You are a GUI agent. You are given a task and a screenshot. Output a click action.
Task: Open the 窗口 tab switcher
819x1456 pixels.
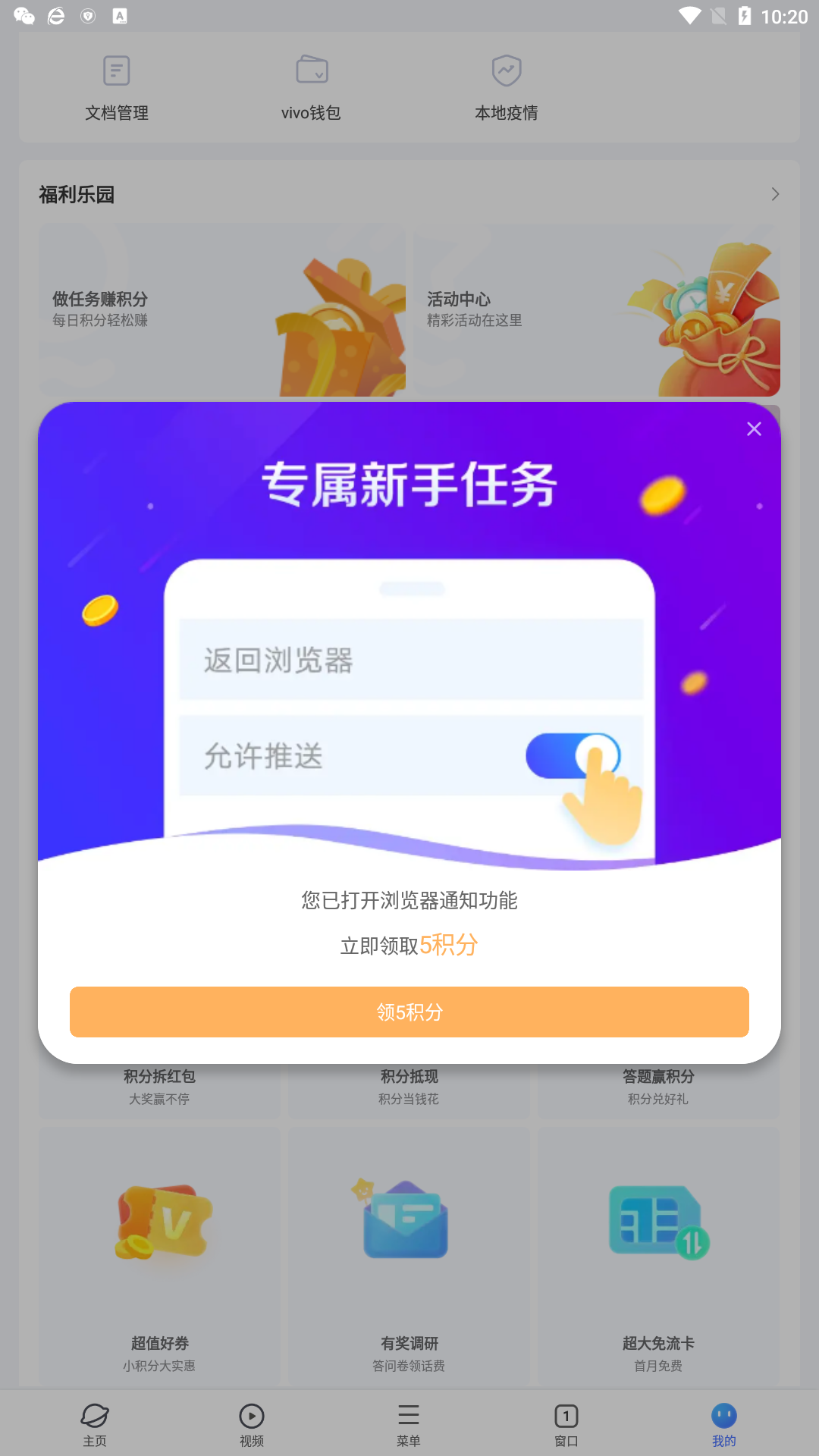(x=566, y=1423)
